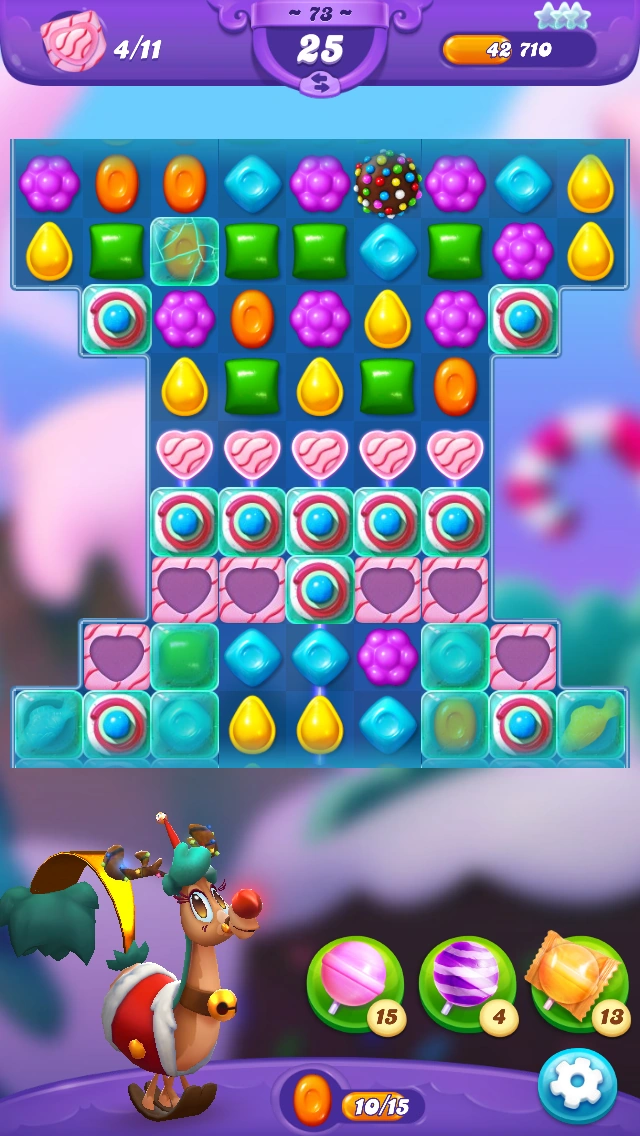Tap the color bomb chocolate candy
Image resolution: width=640 pixels, height=1136 pixels.
pyautogui.click(x=388, y=183)
